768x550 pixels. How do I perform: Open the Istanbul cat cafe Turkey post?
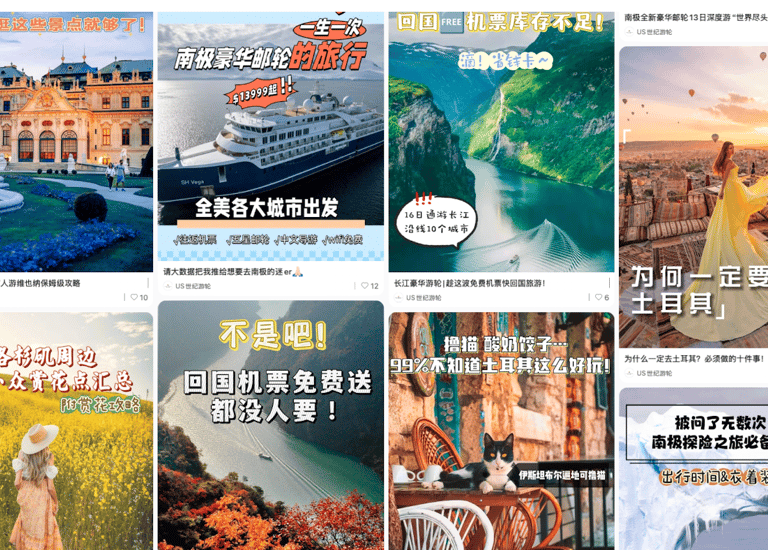(x=500, y=430)
